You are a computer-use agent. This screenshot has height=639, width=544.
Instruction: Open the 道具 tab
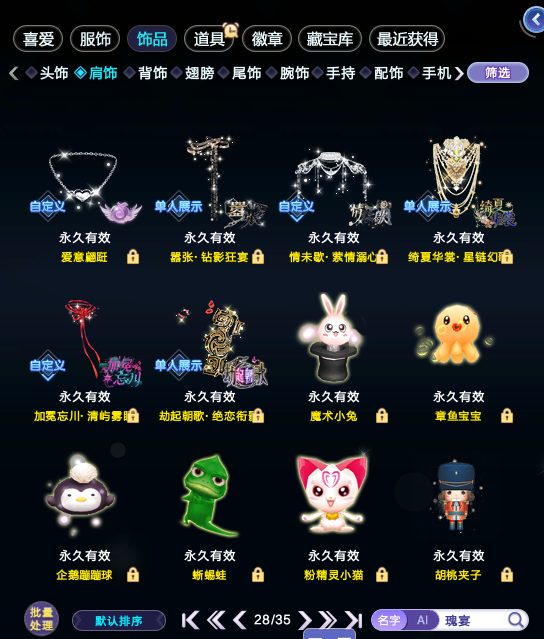tap(209, 39)
